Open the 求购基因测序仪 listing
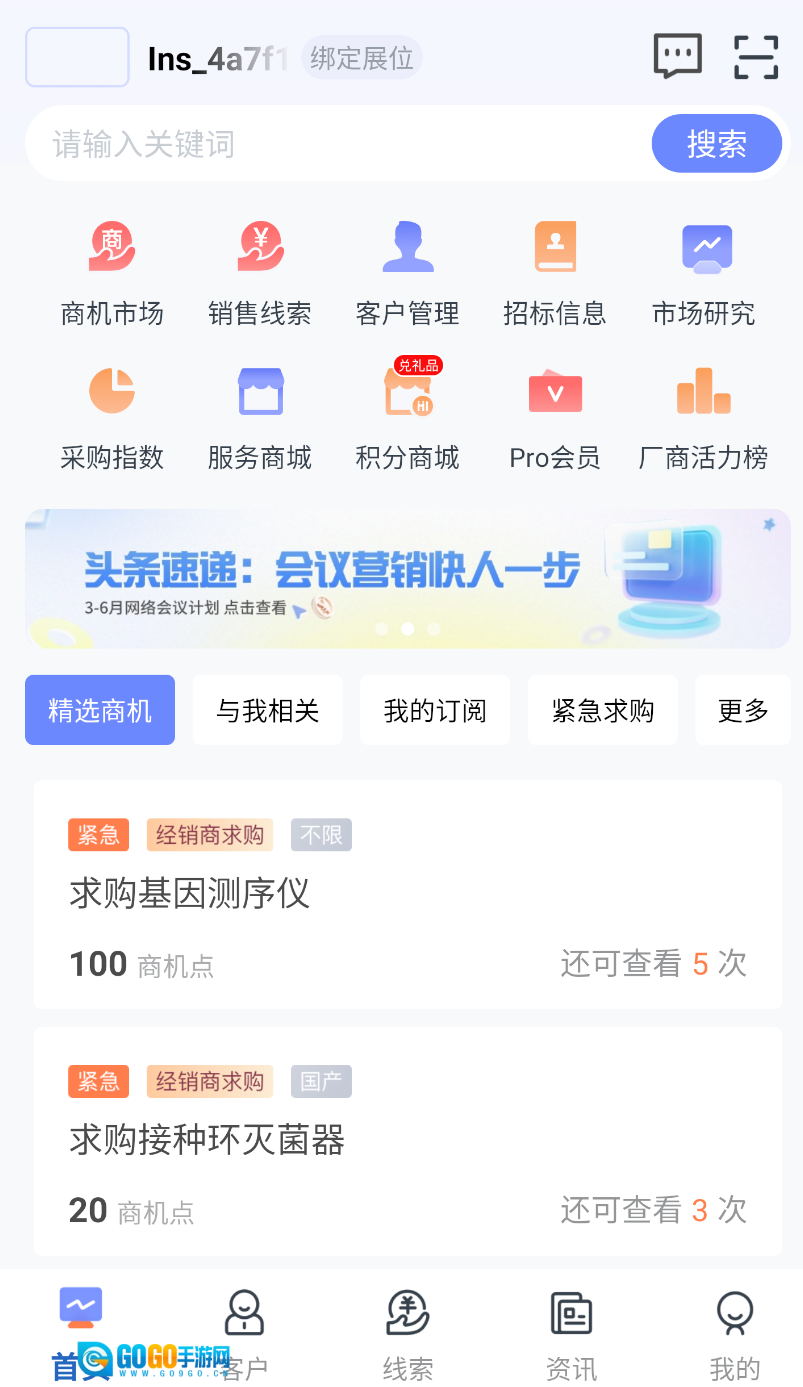803x1387 pixels. tap(407, 894)
